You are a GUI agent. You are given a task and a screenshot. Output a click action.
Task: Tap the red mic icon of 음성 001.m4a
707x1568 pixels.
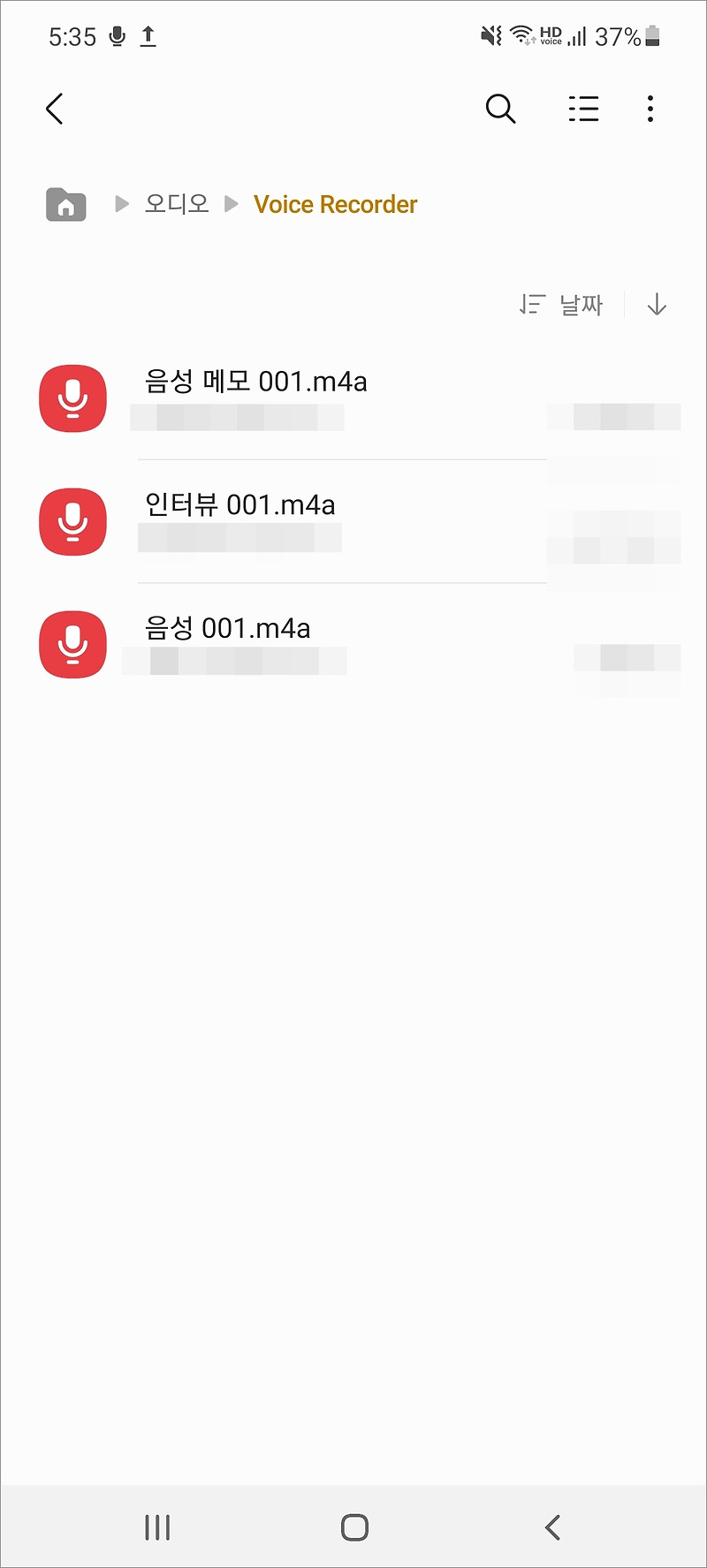point(72,644)
